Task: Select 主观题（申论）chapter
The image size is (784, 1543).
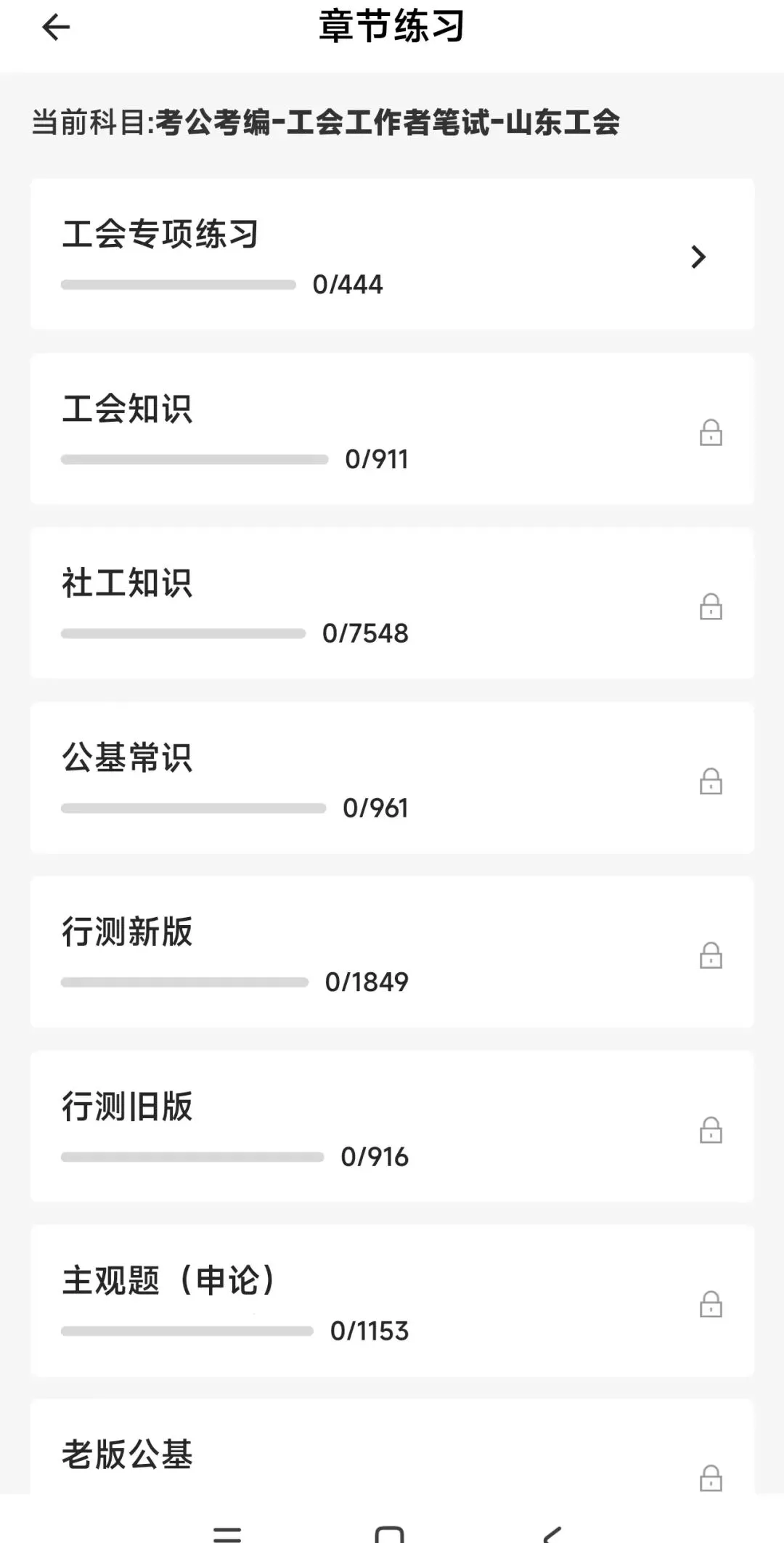Action: pyautogui.click(x=392, y=1300)
